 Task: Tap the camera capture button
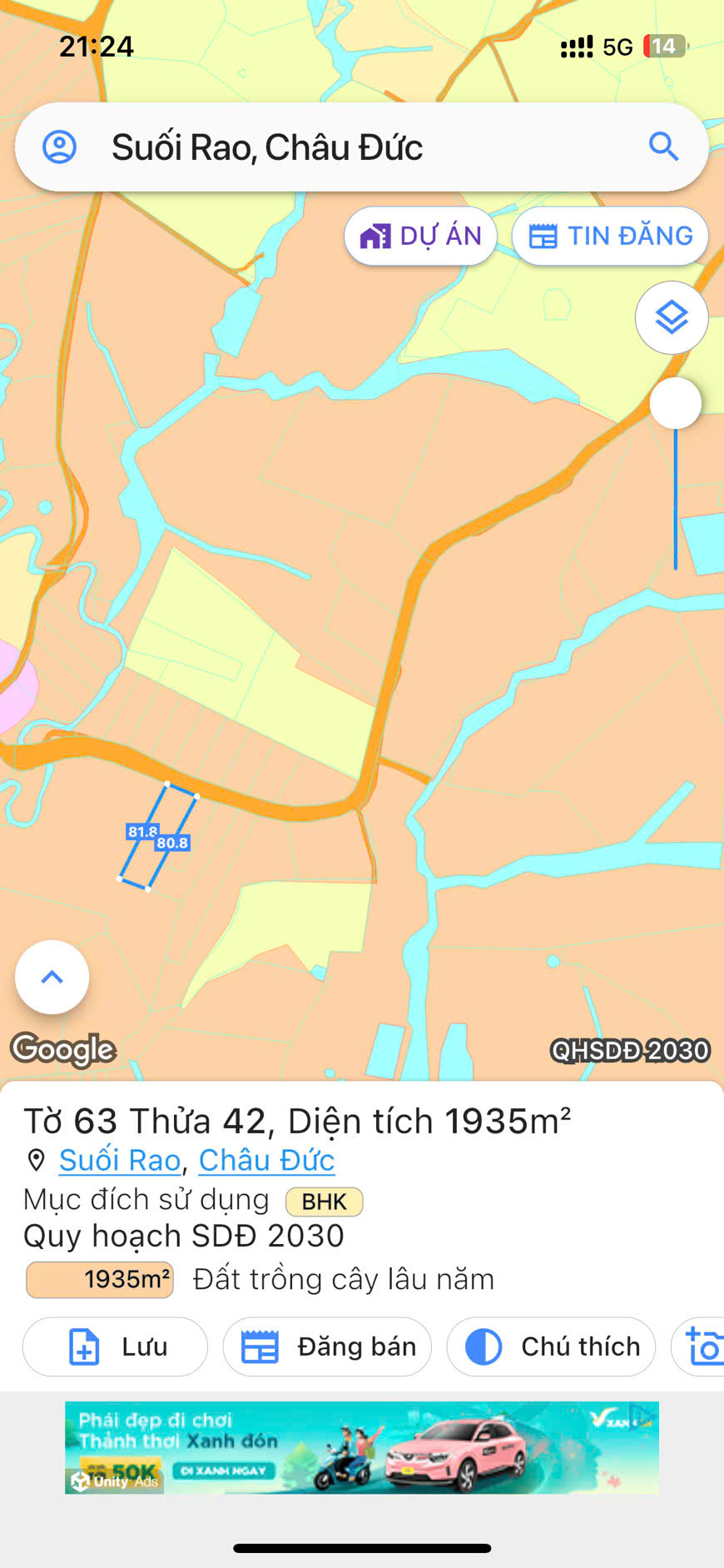coord(699,1346)
